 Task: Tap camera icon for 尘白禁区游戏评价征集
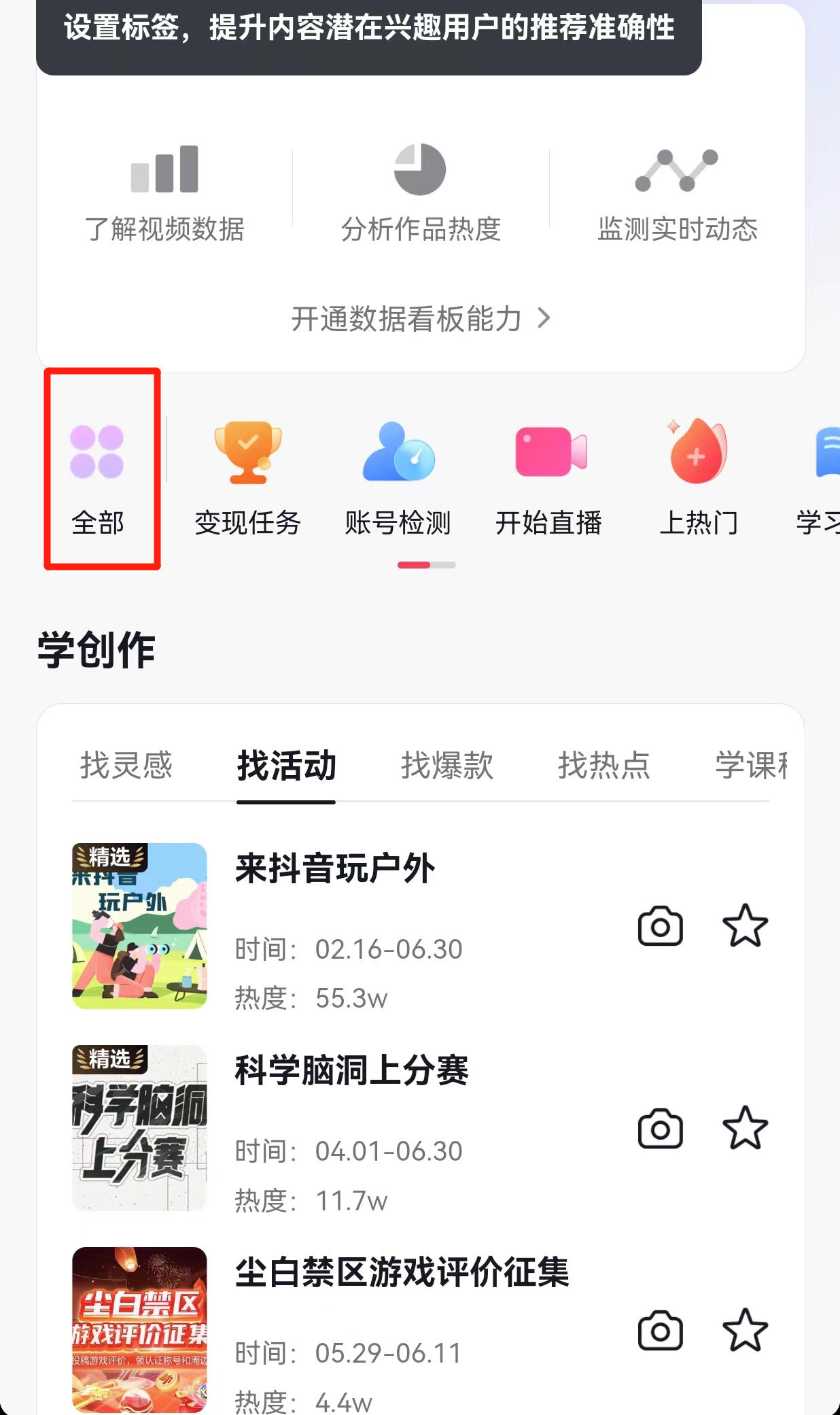661,1330
